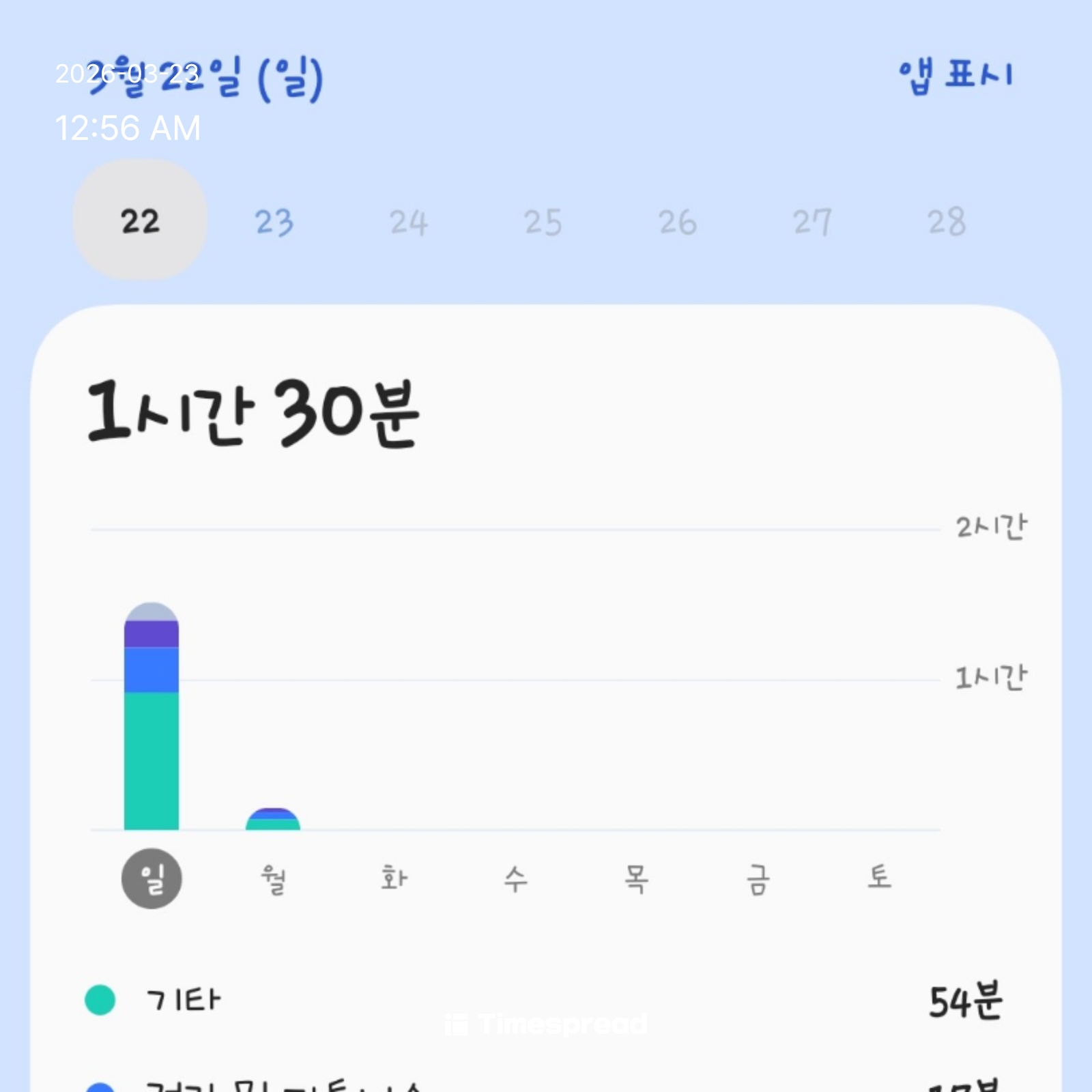Select the 일 day label under the chart
Image resolution: width=1092 pixels, height=1092 pixels.
click(152, 878)
